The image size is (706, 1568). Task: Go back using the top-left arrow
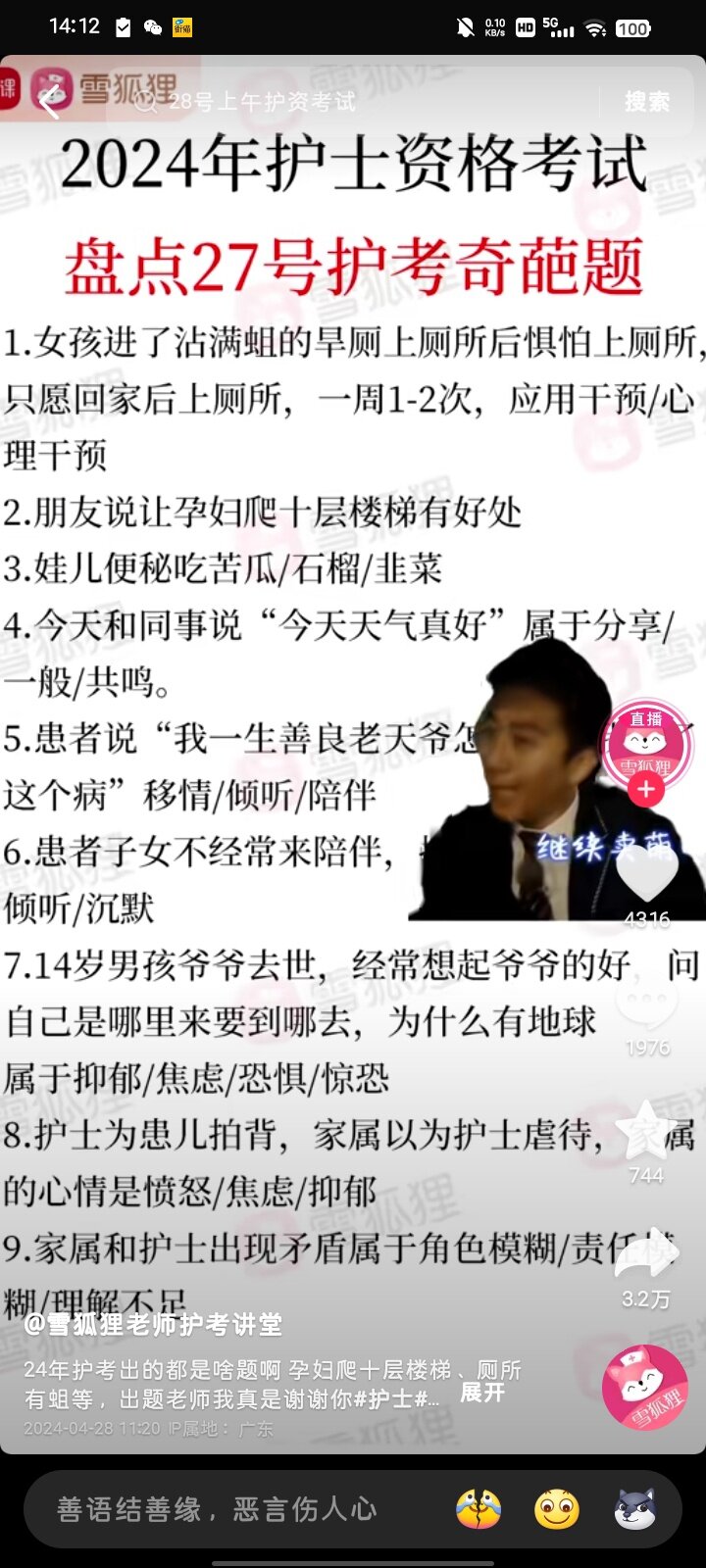click(x=50, y=101)
